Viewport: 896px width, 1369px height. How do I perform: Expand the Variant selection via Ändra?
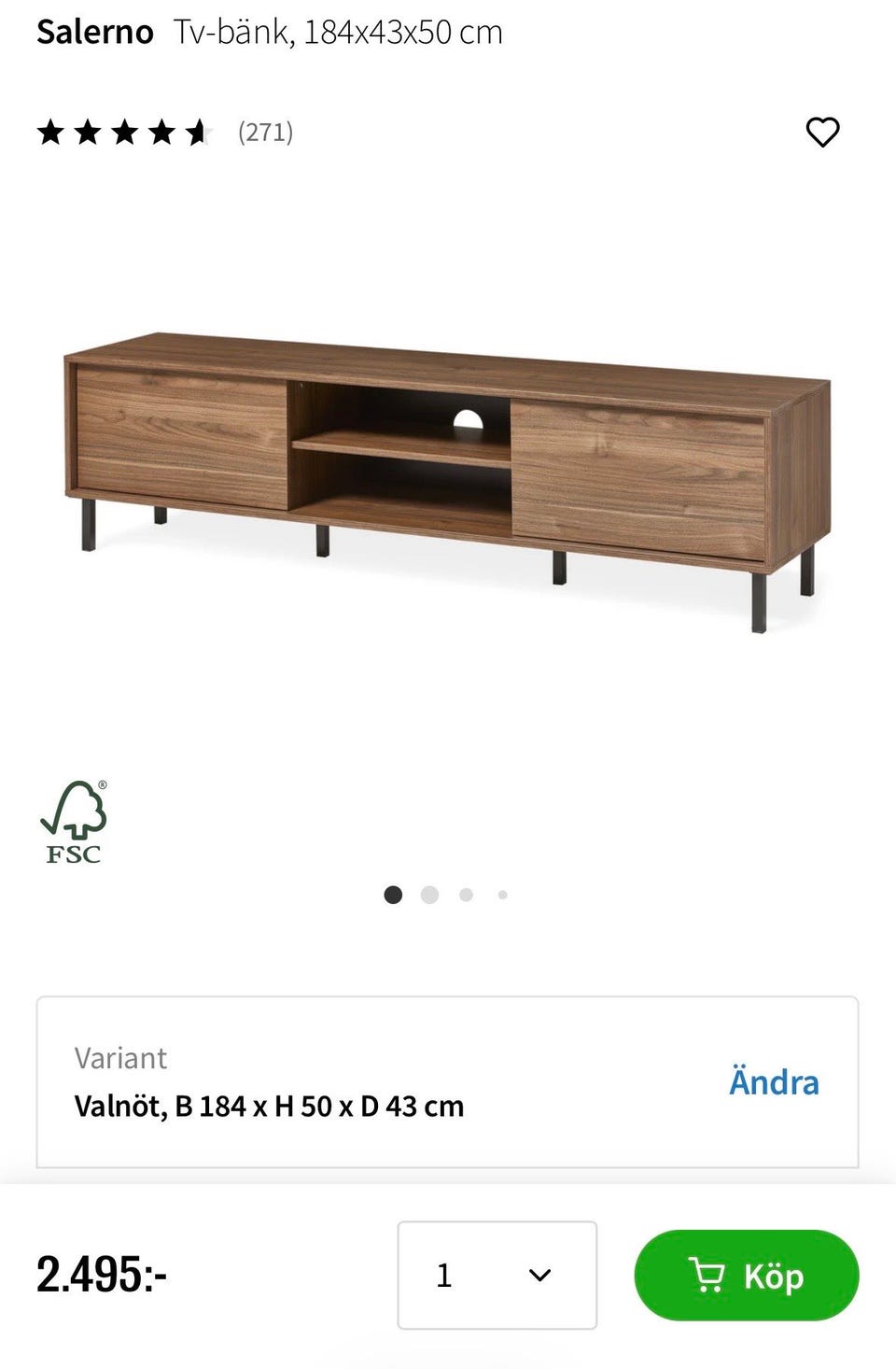pyautogui.click(x=773, y=1081)
